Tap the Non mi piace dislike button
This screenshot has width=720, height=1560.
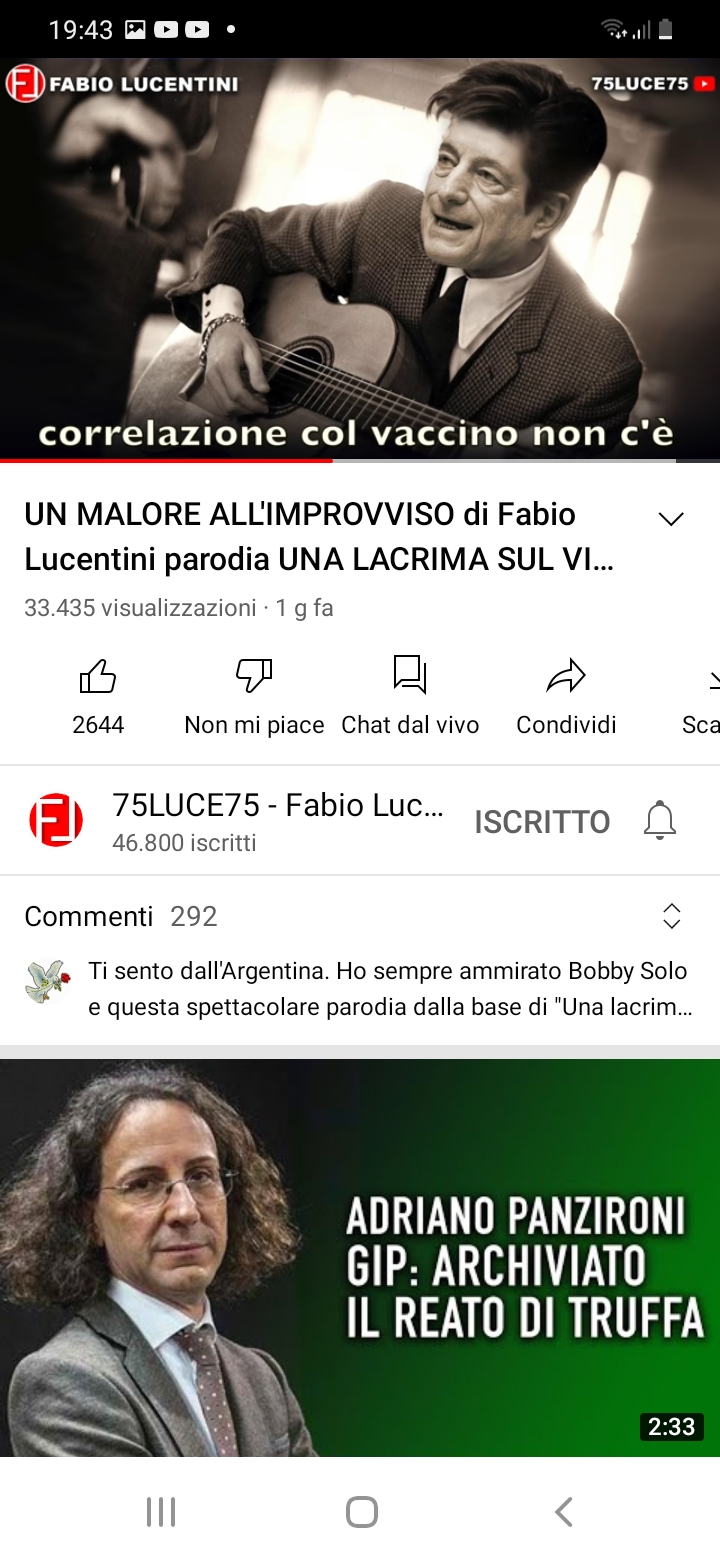tap(254, 695)
